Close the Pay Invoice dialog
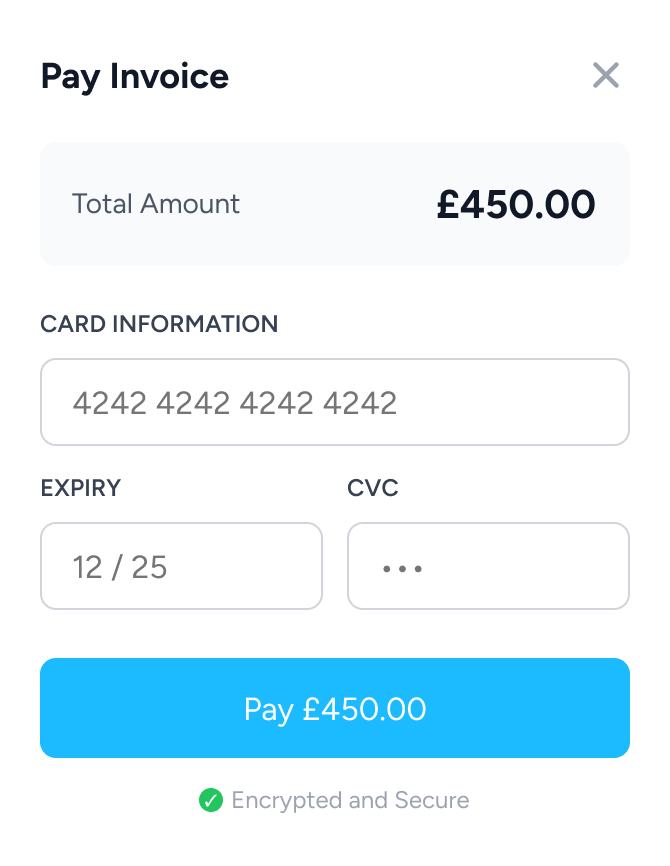The image size is (670, 866). tap(606, 75)
